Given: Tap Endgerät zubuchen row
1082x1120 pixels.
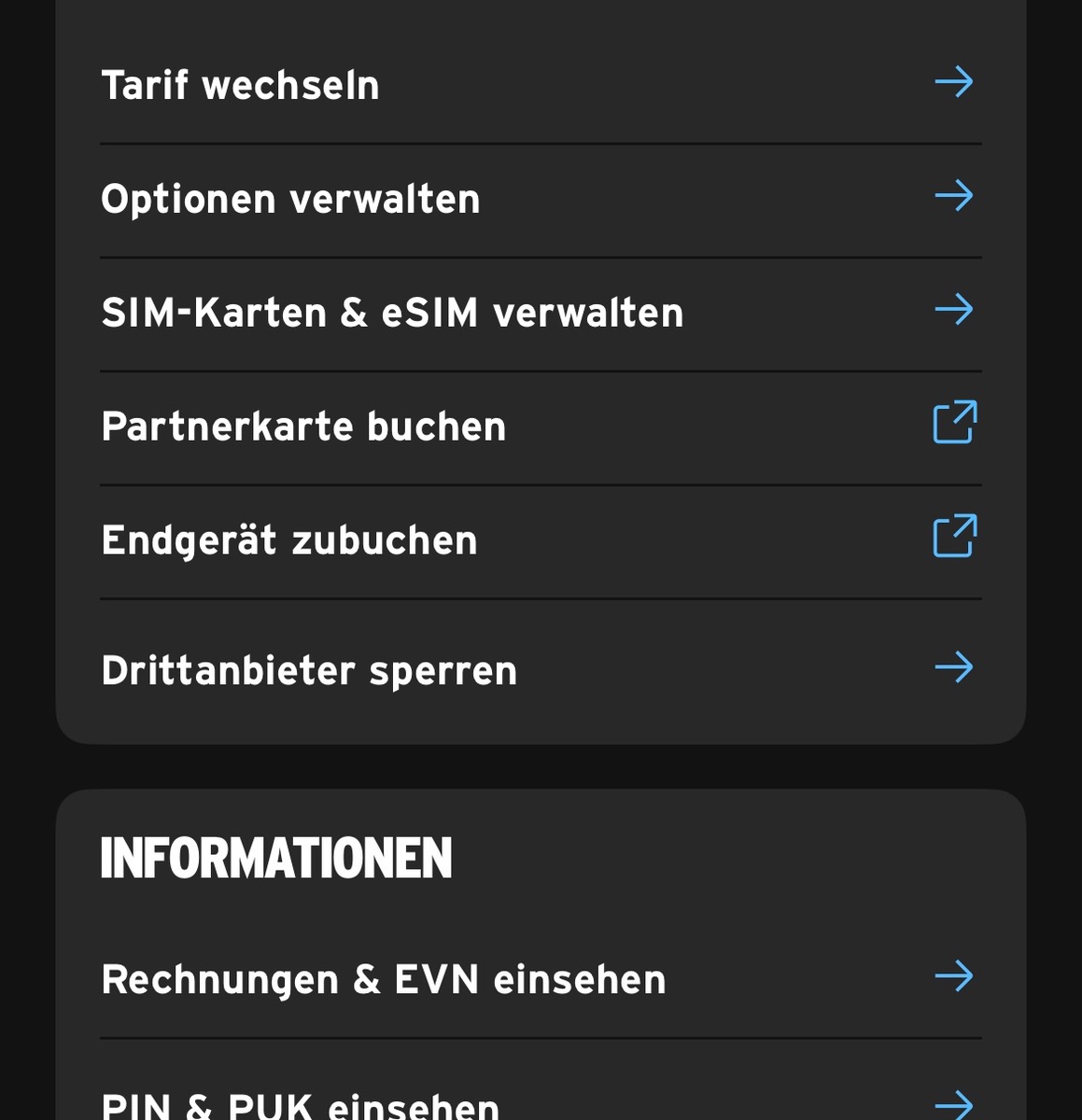Looking at the screenshot, I should tap(540, 540).
